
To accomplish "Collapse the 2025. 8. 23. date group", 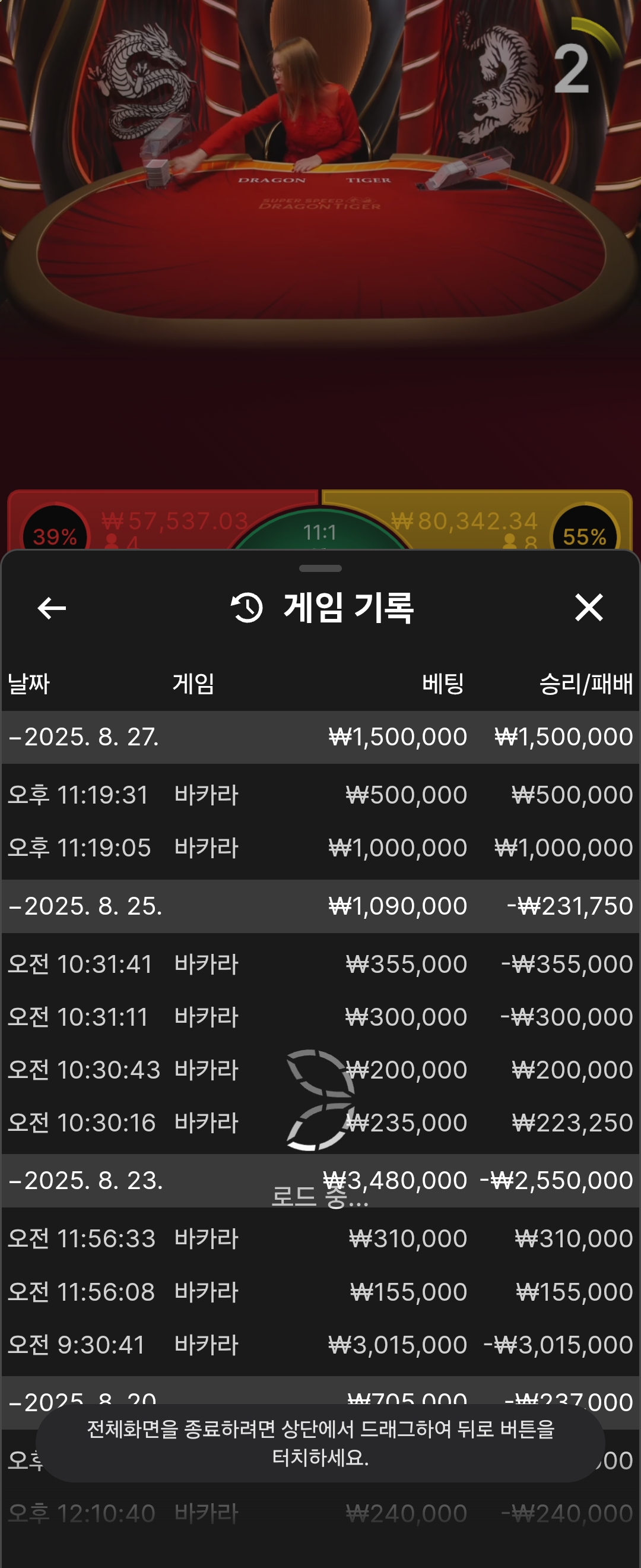I will tap(85, 1181).
